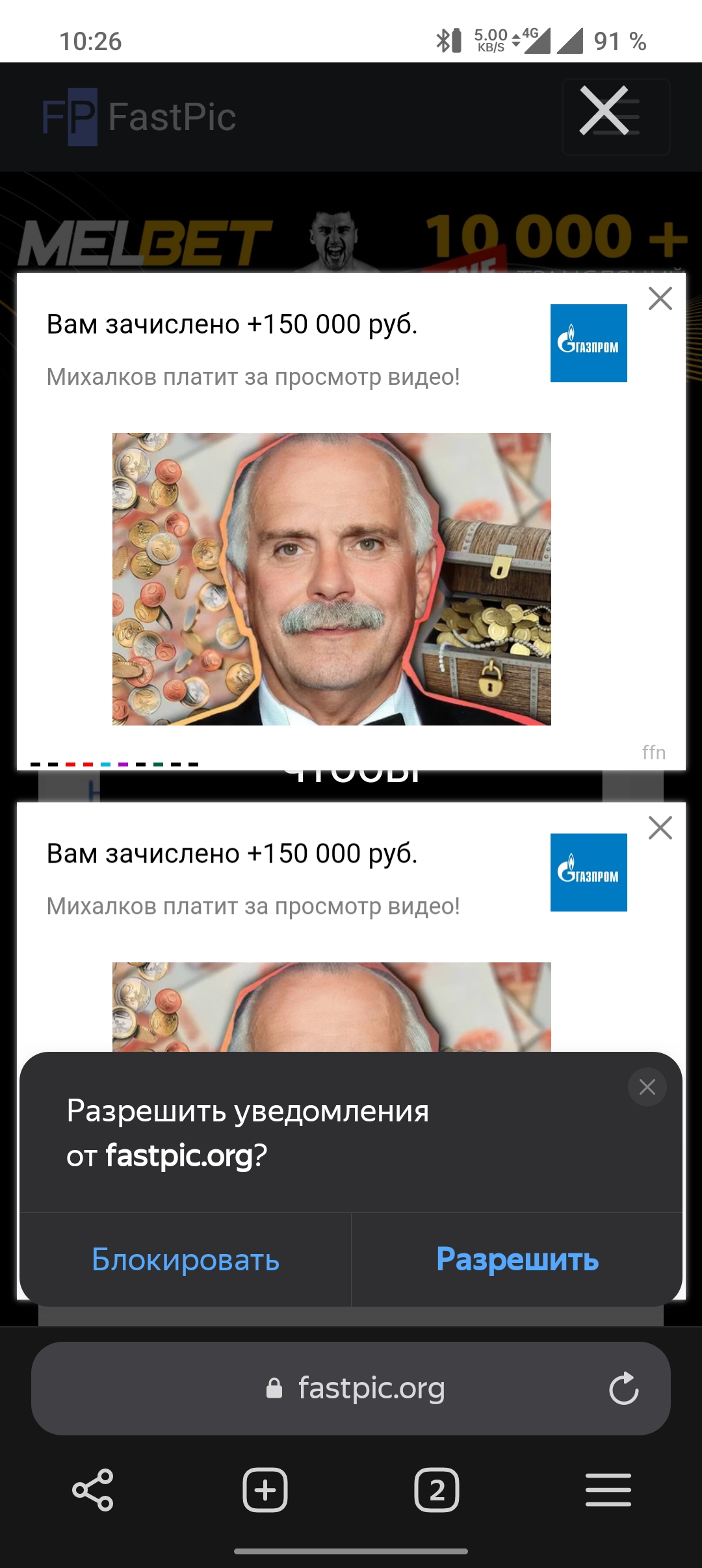Tap Разрешить to allow notifications
702x1568 pixels.
coord(517,1260)
